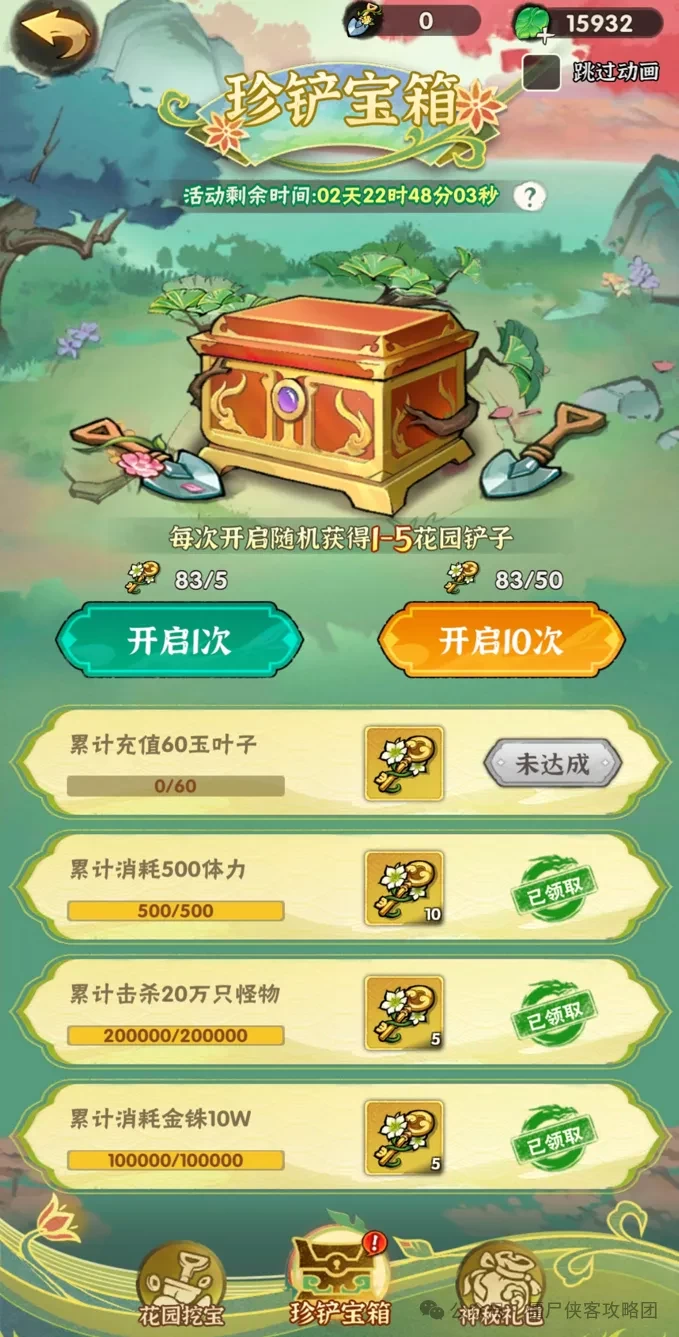Open the question mark help icon

pos(530,195)
